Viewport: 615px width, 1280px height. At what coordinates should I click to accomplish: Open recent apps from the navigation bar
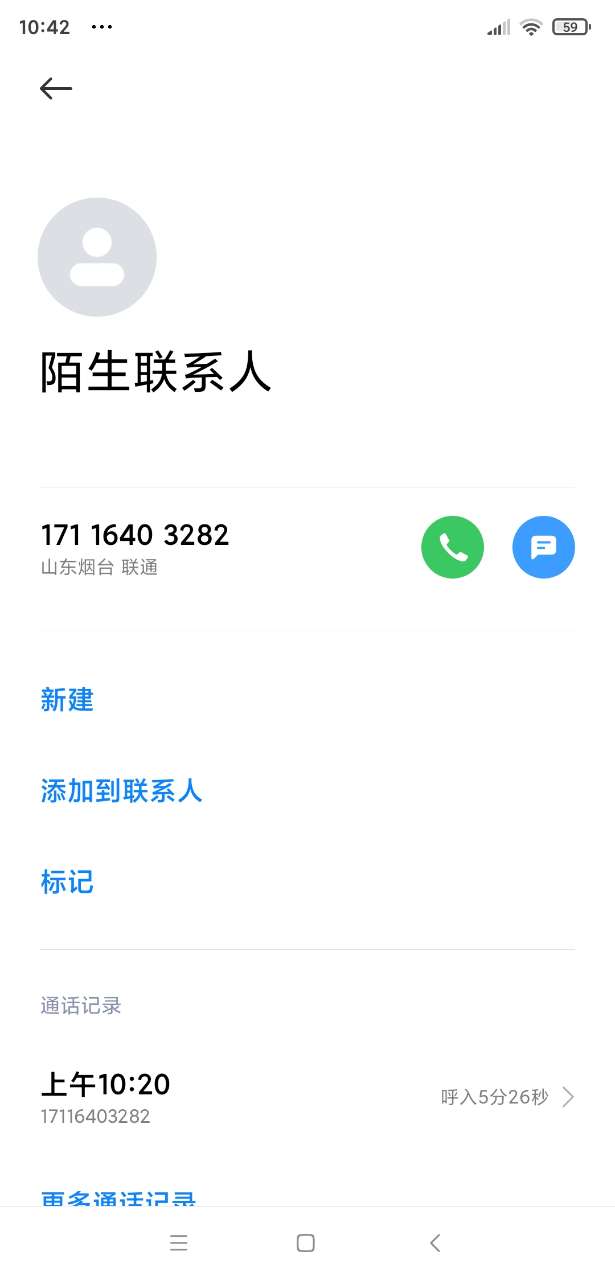click(x=179, y=1243)
